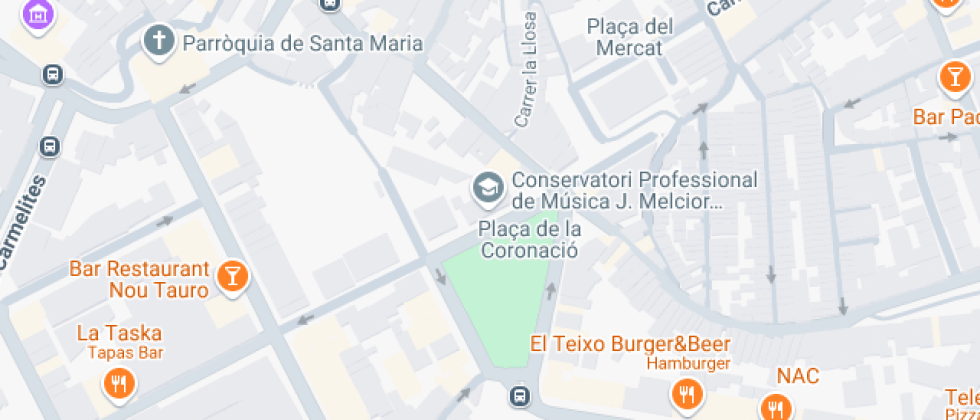This screenshot has width=980, height=420.
Task: Tap the Bar Restaurant Nou Tauro pin
Action: pyautogui.click(x=232, y=277)
